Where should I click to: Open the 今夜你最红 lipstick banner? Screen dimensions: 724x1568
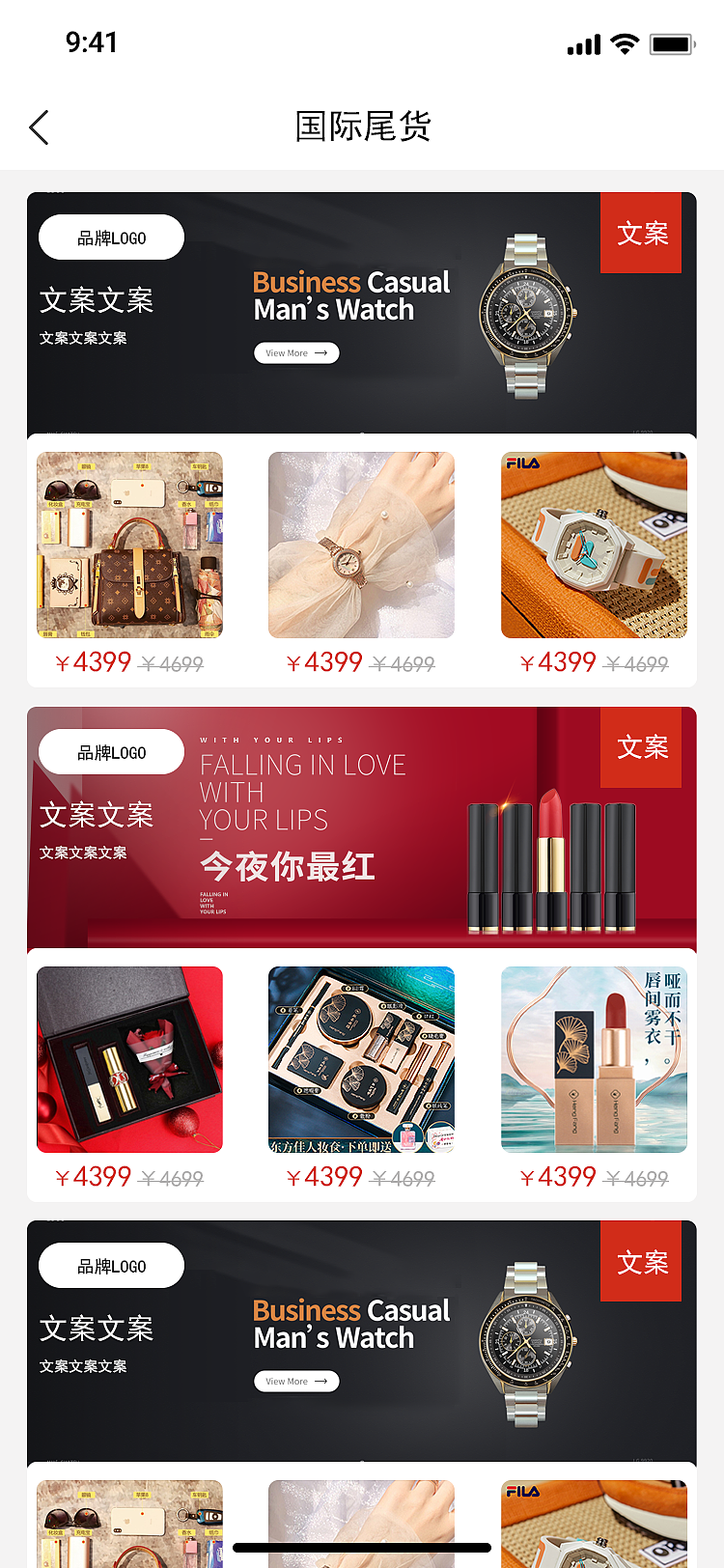[x=362, y=828]
